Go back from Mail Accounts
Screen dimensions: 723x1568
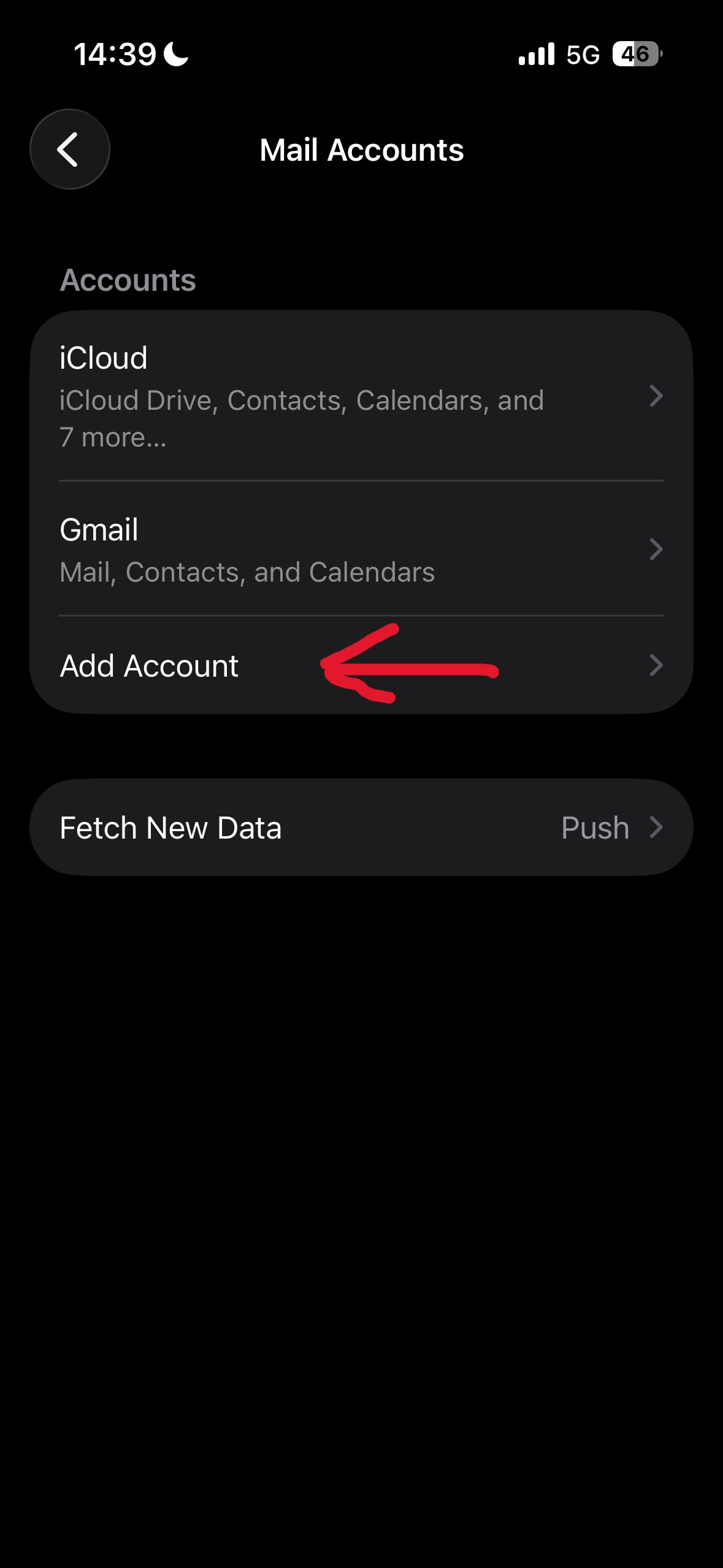coord(69,149)
